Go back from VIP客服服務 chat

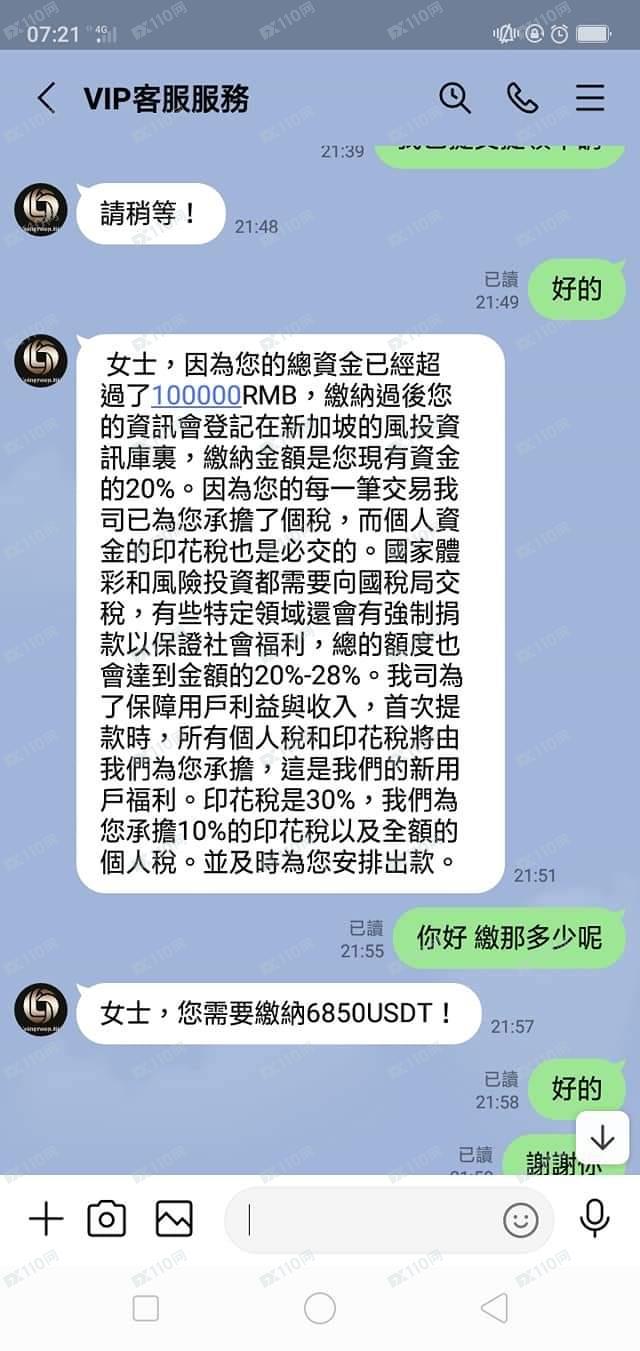pyautogui.click(x=46, y=98)
